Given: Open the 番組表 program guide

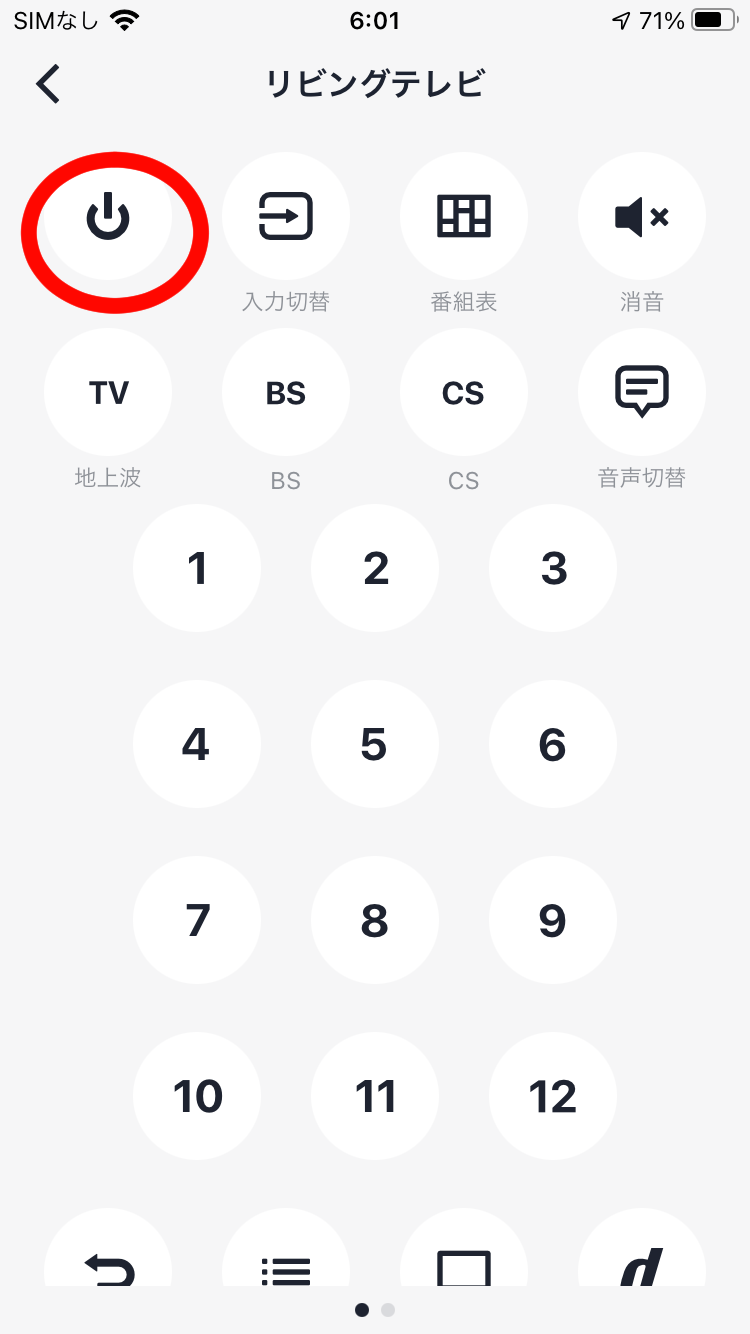Looking at the screenshot, I should pyautogui.click(x=464, y=217).
